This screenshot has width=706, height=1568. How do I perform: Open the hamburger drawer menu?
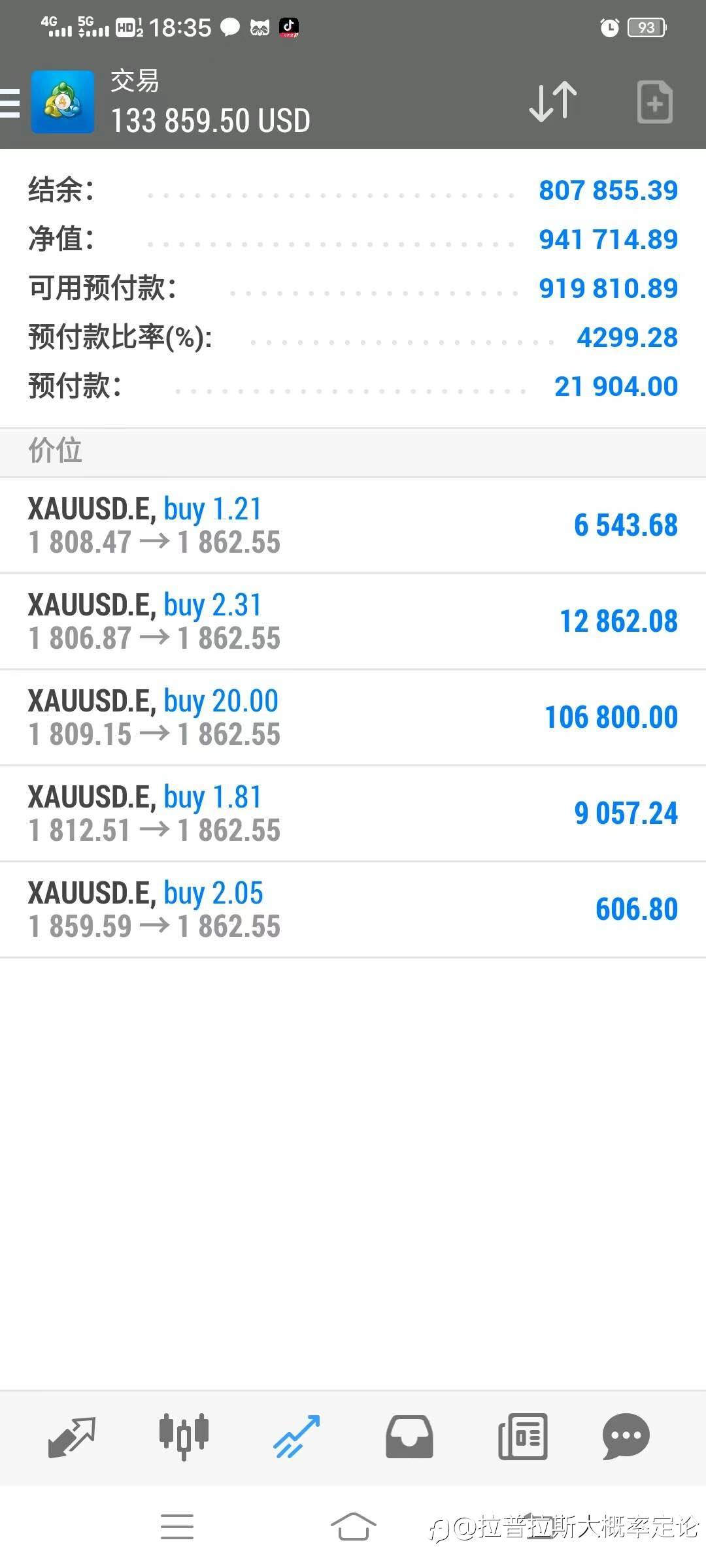(x=10, y=103)
